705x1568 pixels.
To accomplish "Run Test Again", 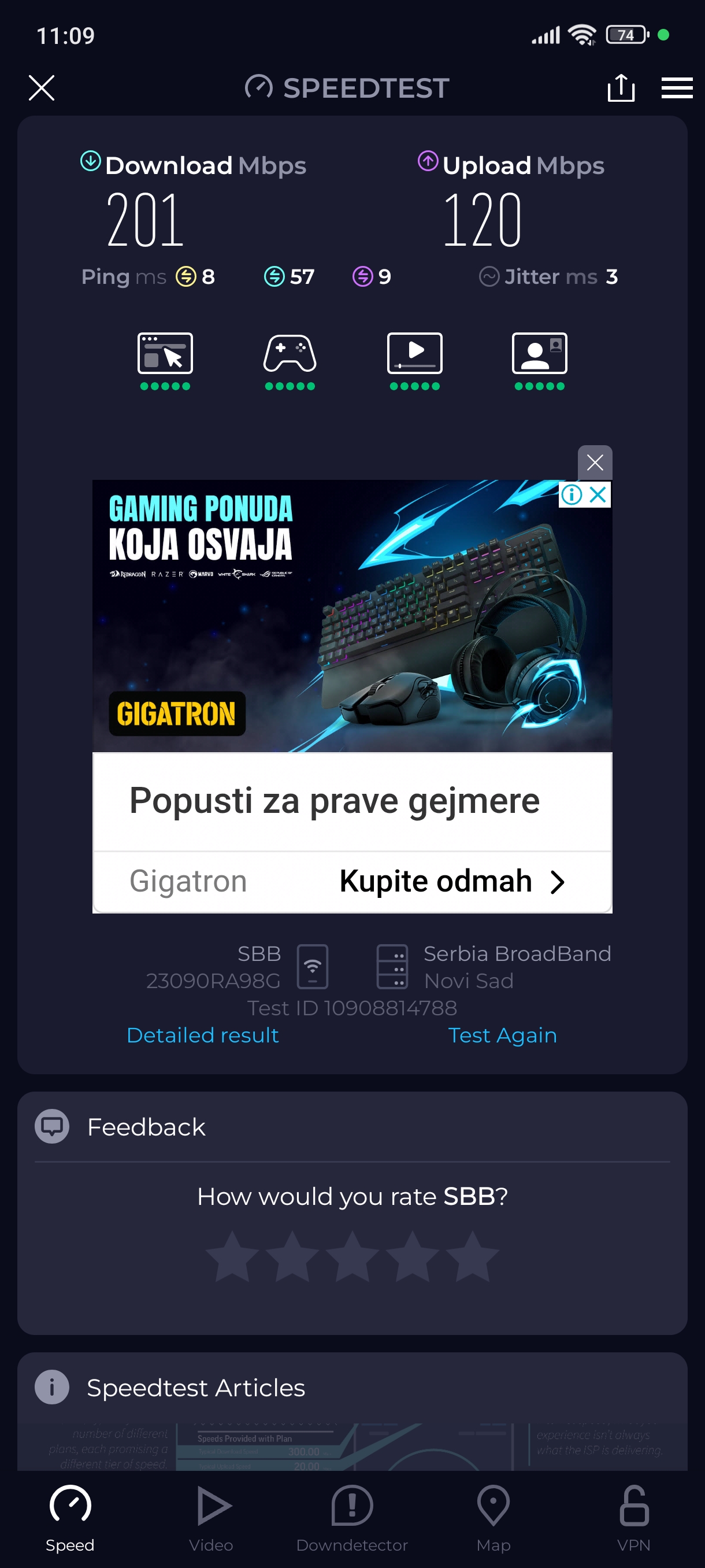I will point(502,1036).
